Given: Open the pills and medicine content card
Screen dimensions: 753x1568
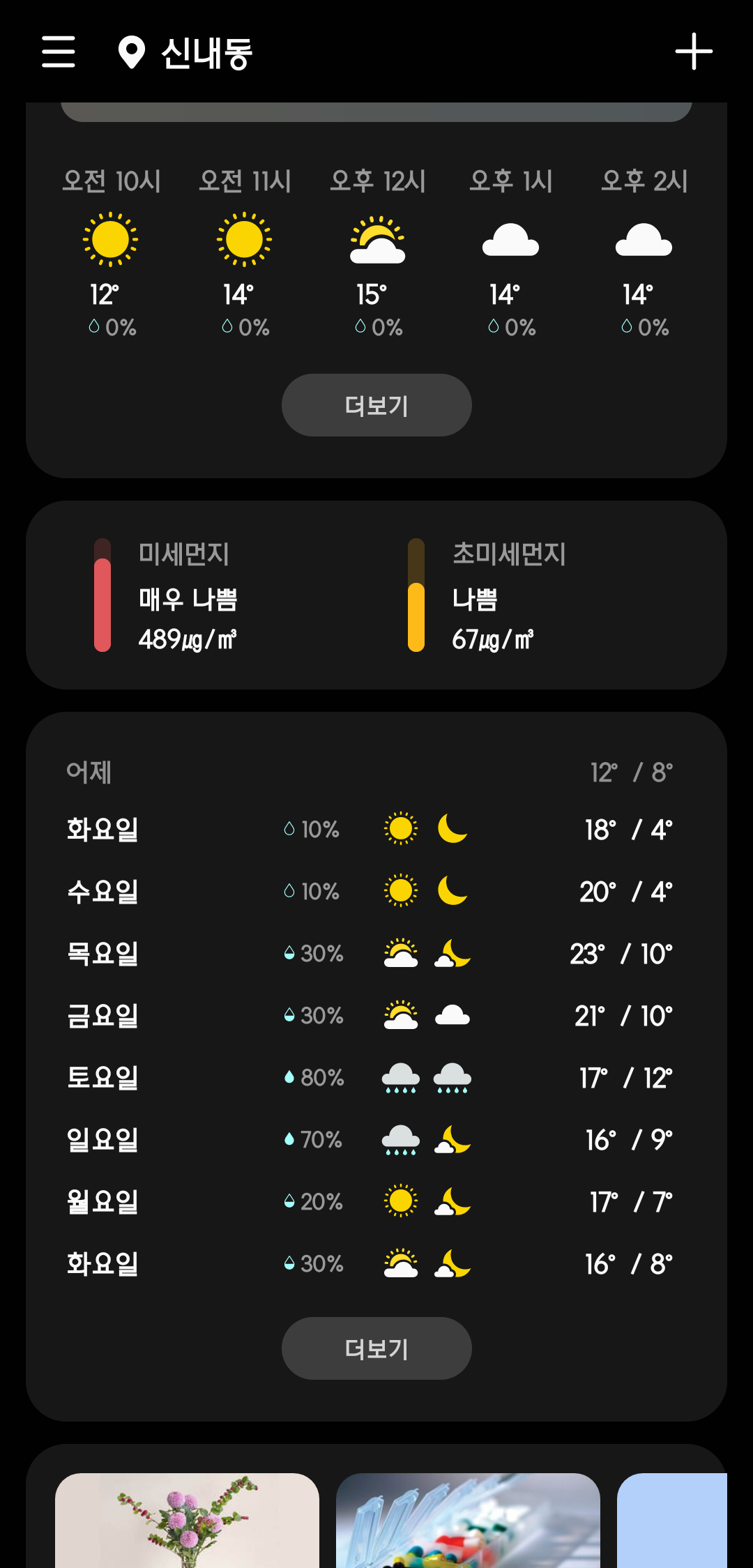Looking at the screenshot, I should click(x=468, y=1520).
